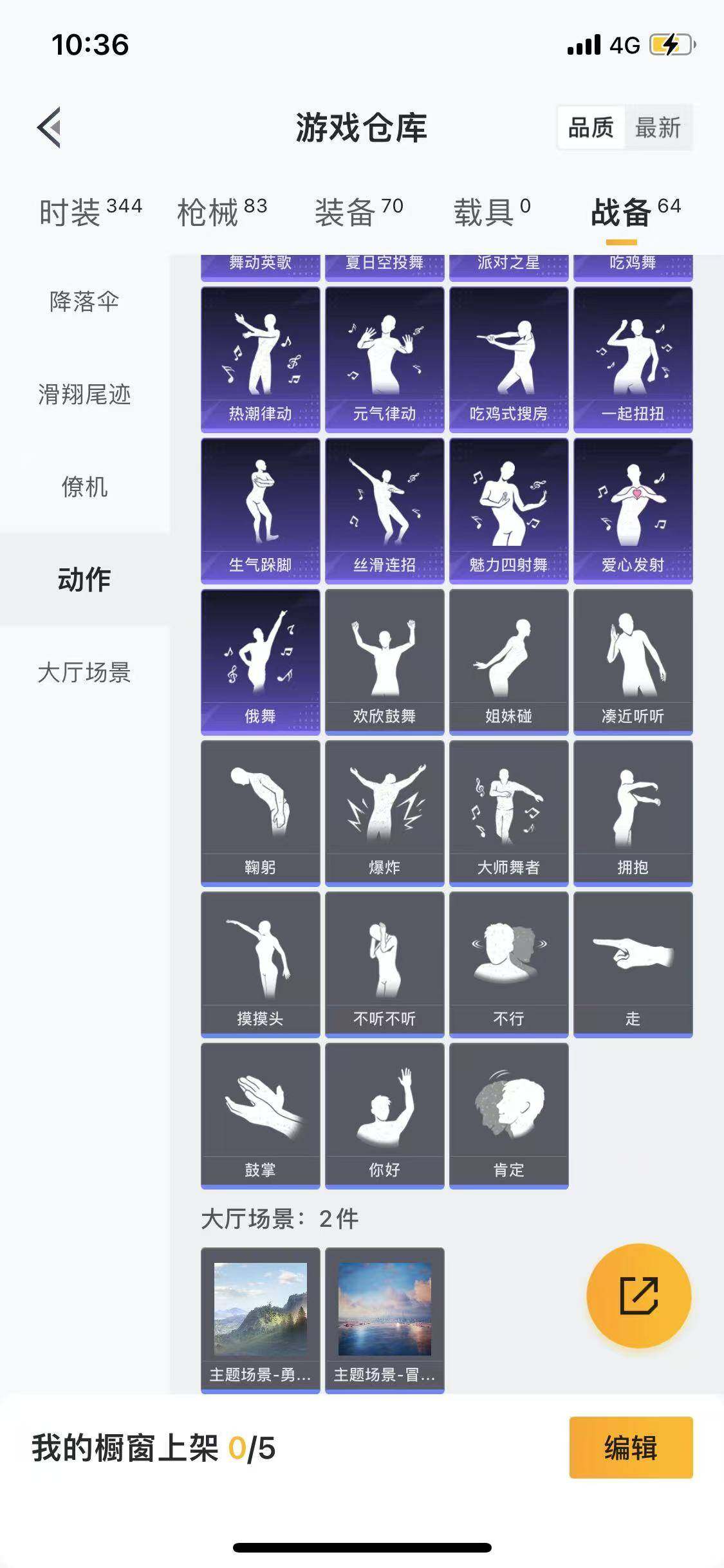Open the 爱心发射 action tile
Screen dimensions: 724x1568
coord(633,510)
